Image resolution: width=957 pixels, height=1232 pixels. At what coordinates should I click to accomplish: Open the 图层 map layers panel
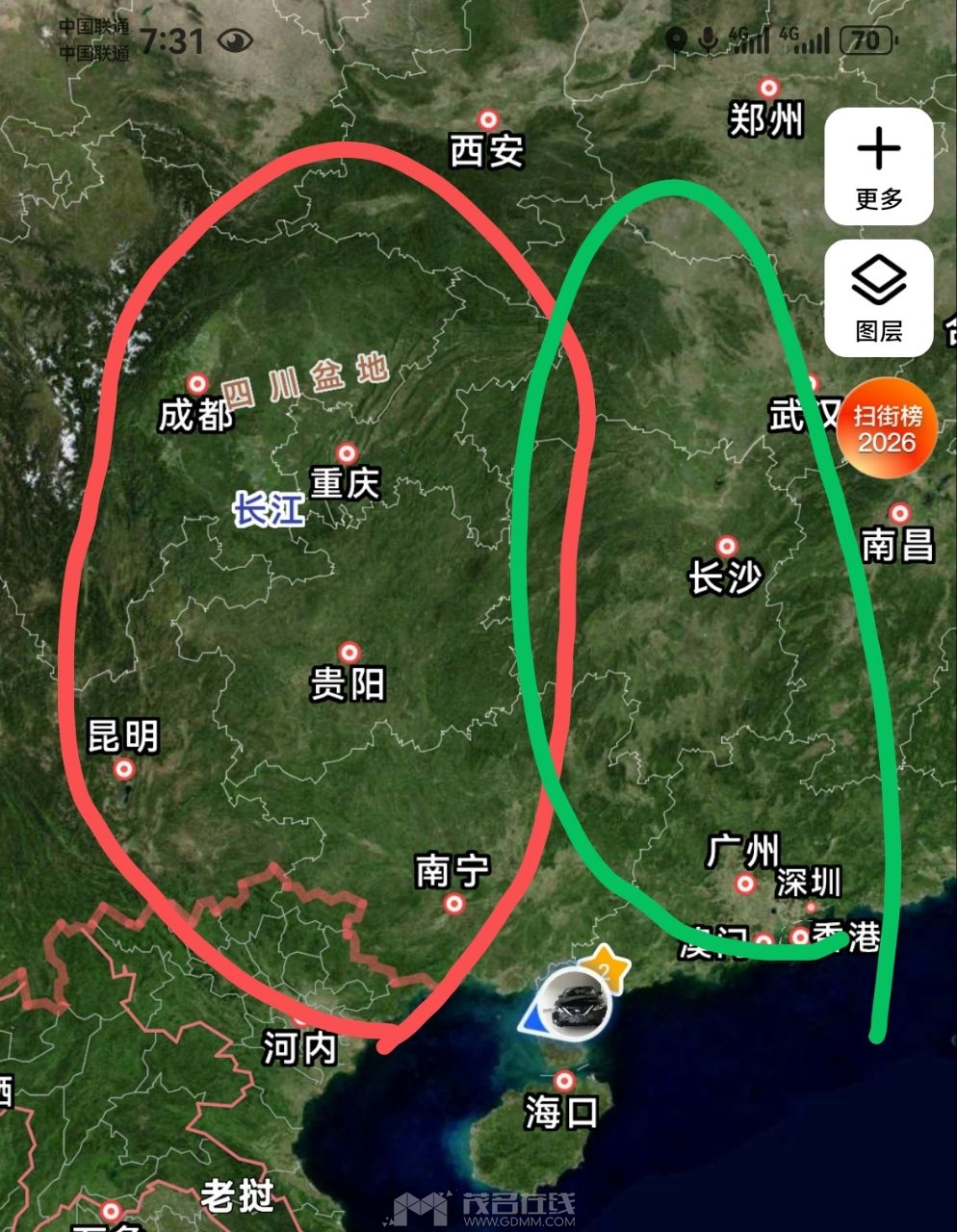[878, 298]
